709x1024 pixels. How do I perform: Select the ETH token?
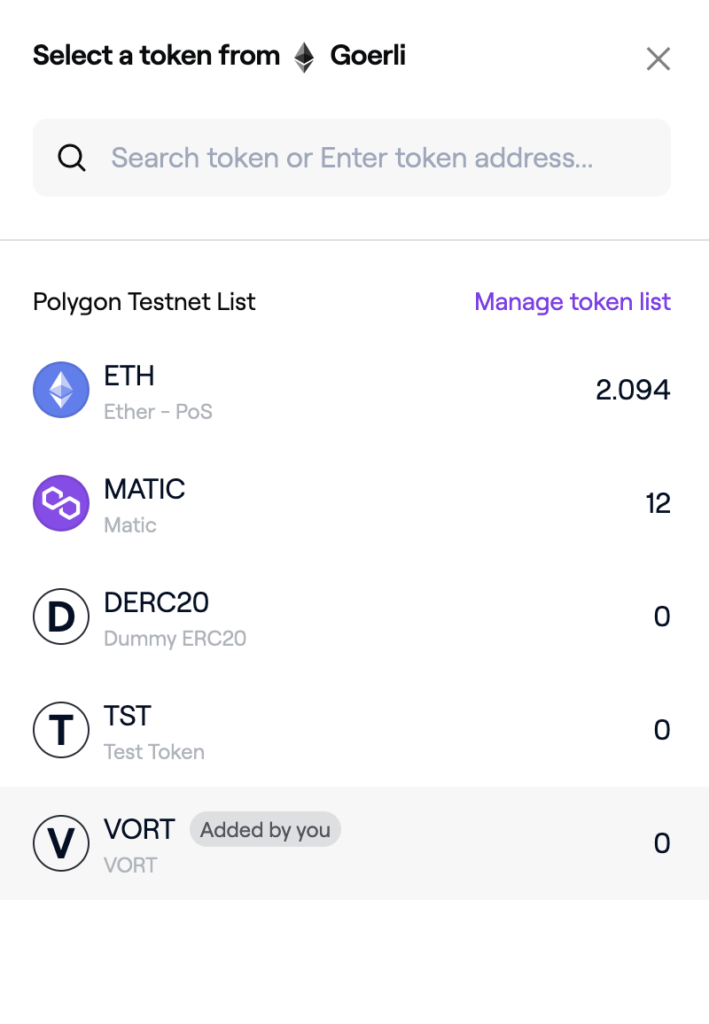[352, 390]
